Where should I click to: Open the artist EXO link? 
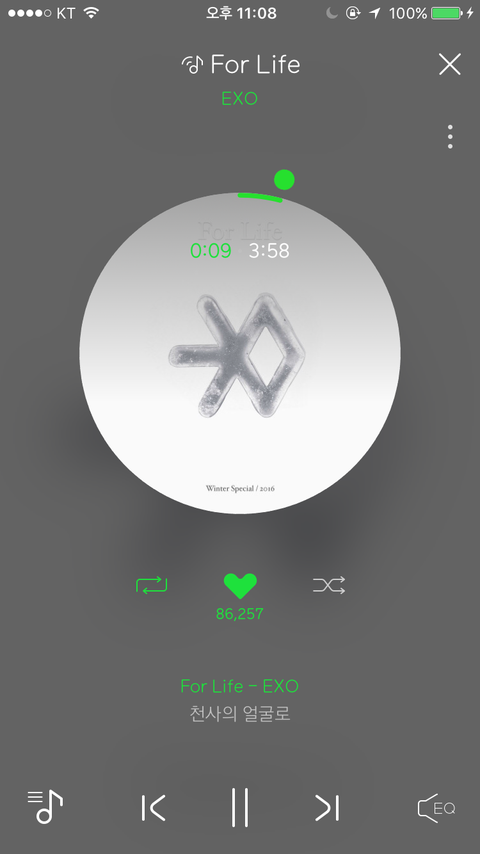point(240,99)
